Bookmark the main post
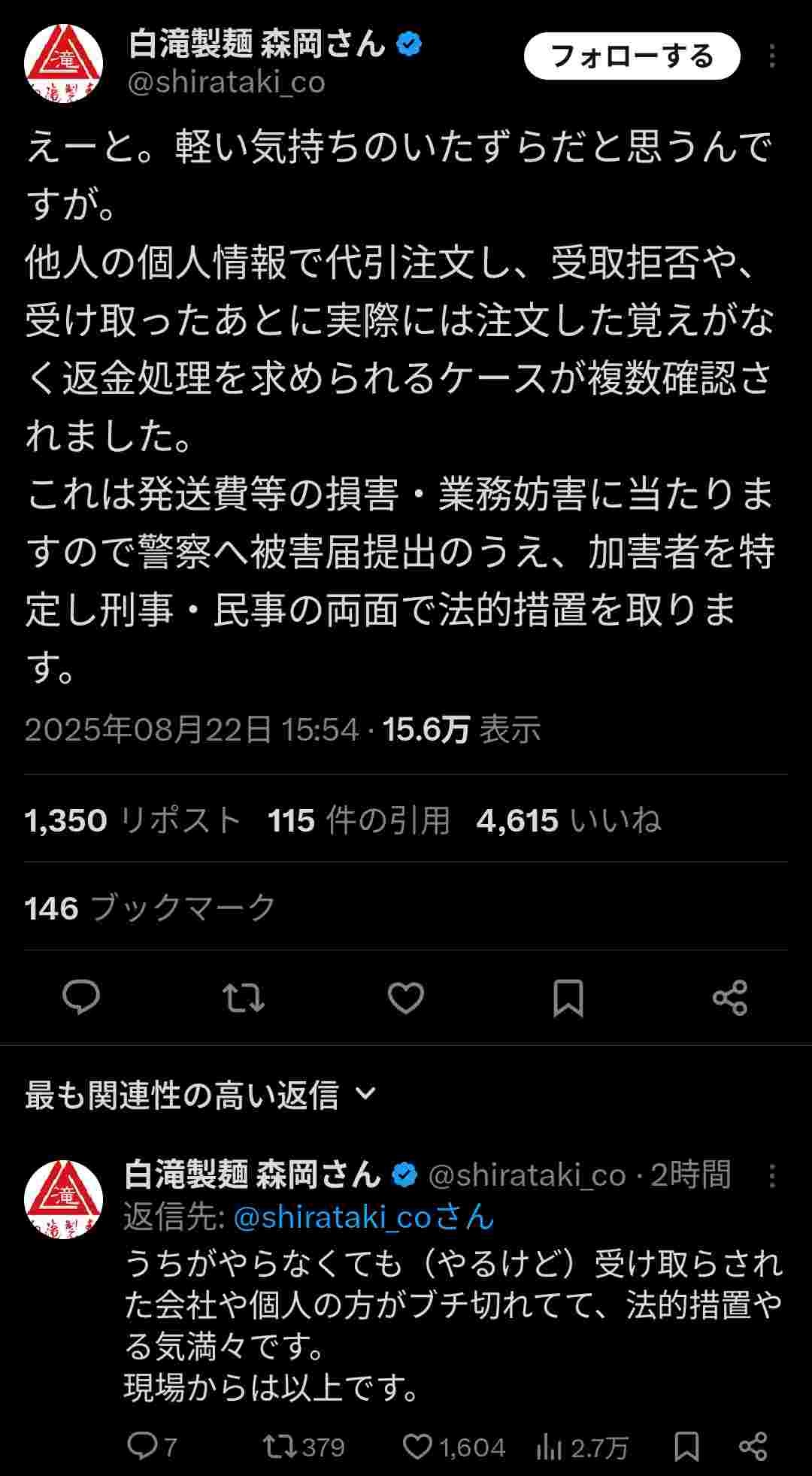This screenshot has height=1476, width=812. click(568, 998)
